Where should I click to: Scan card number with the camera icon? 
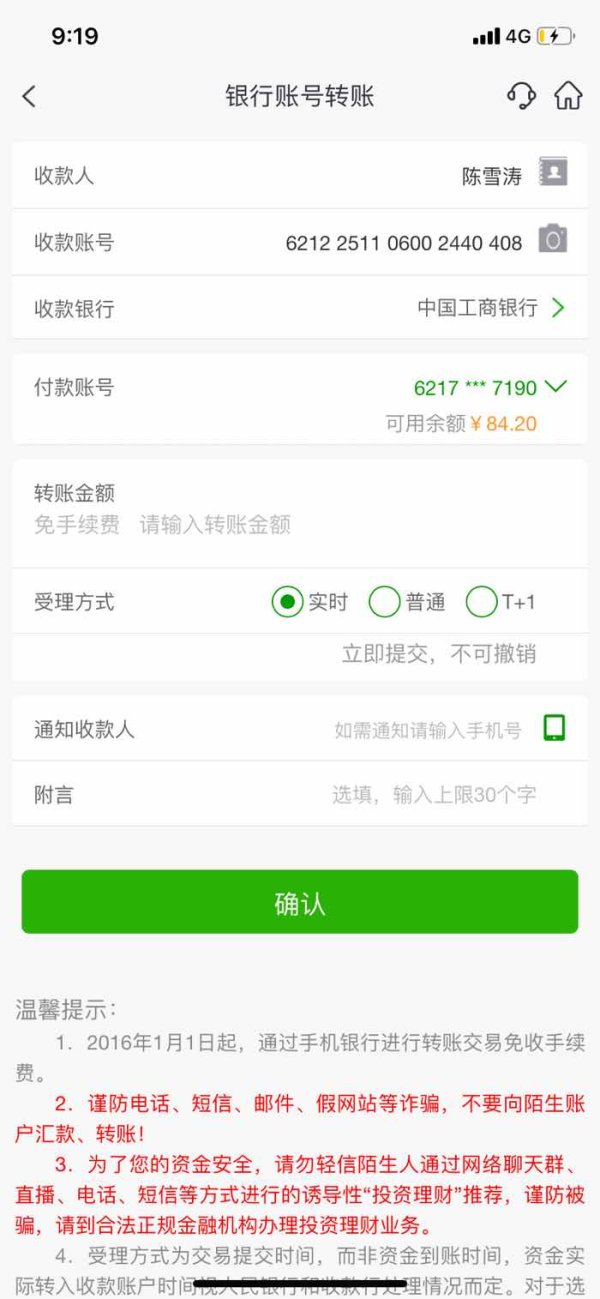[x=553, y=240]
